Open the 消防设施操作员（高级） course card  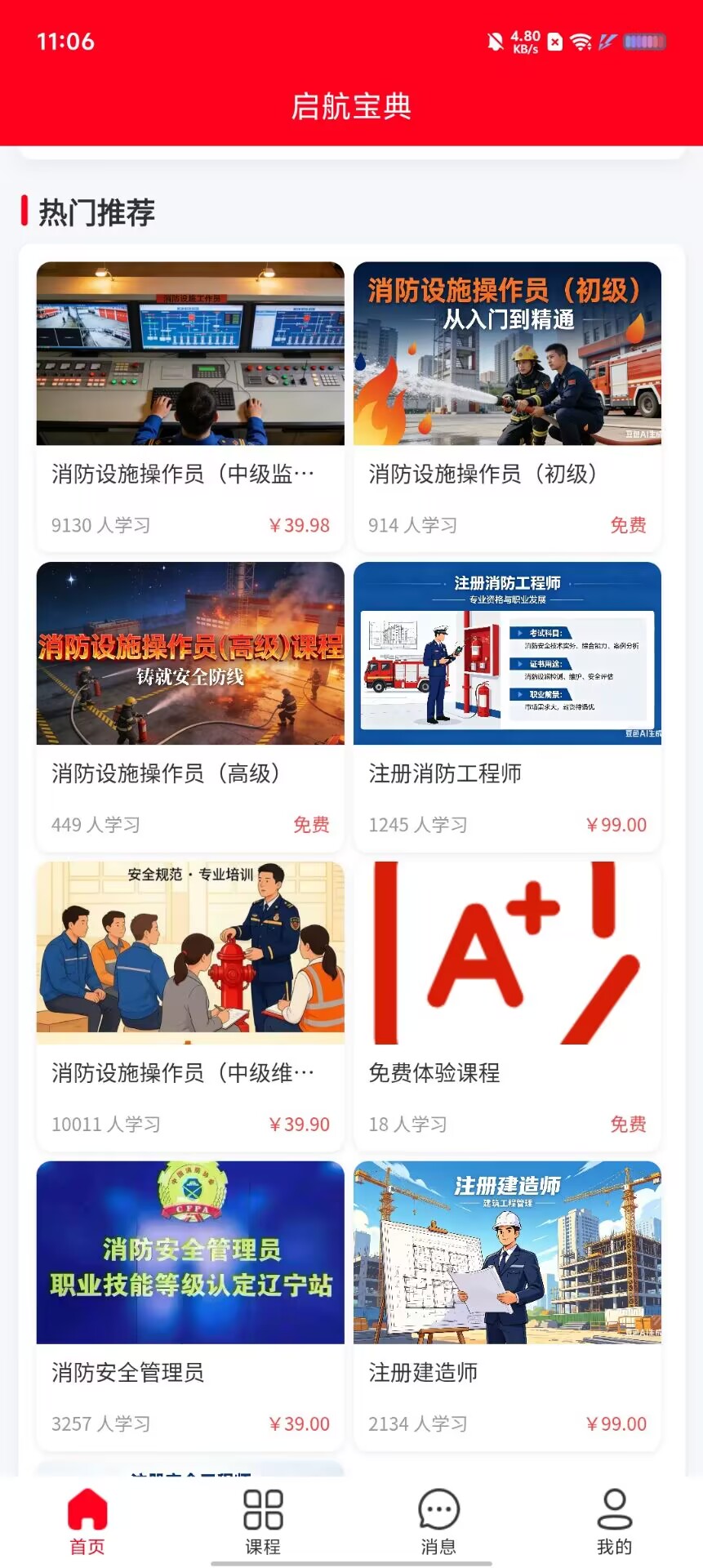pos(190,706)
